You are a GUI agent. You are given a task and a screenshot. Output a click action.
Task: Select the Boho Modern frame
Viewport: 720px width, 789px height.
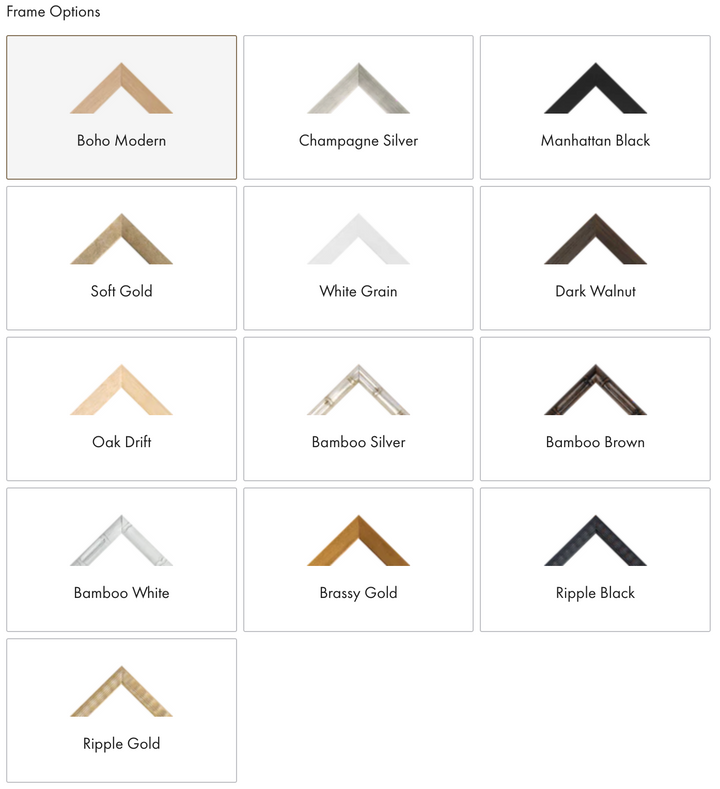[x=121, y=108]
